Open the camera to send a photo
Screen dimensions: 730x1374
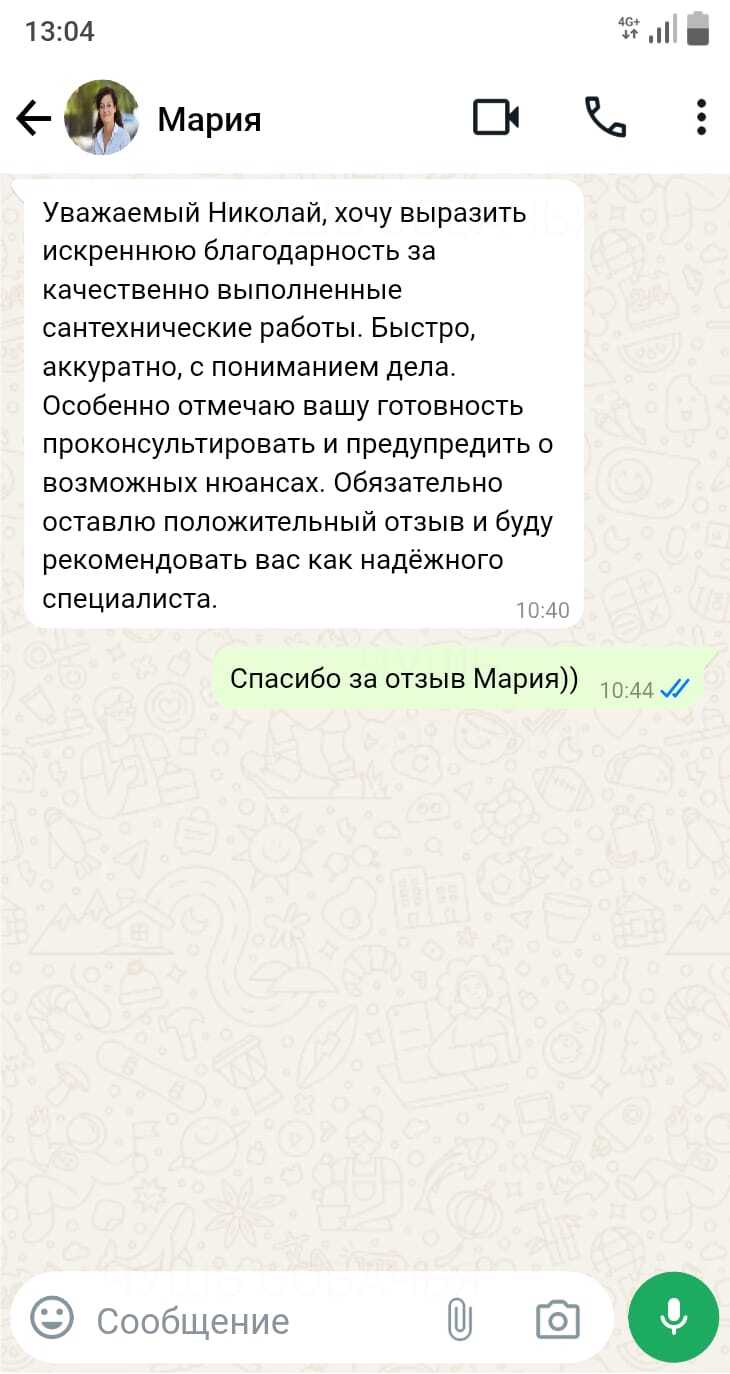coord(557,1320)
